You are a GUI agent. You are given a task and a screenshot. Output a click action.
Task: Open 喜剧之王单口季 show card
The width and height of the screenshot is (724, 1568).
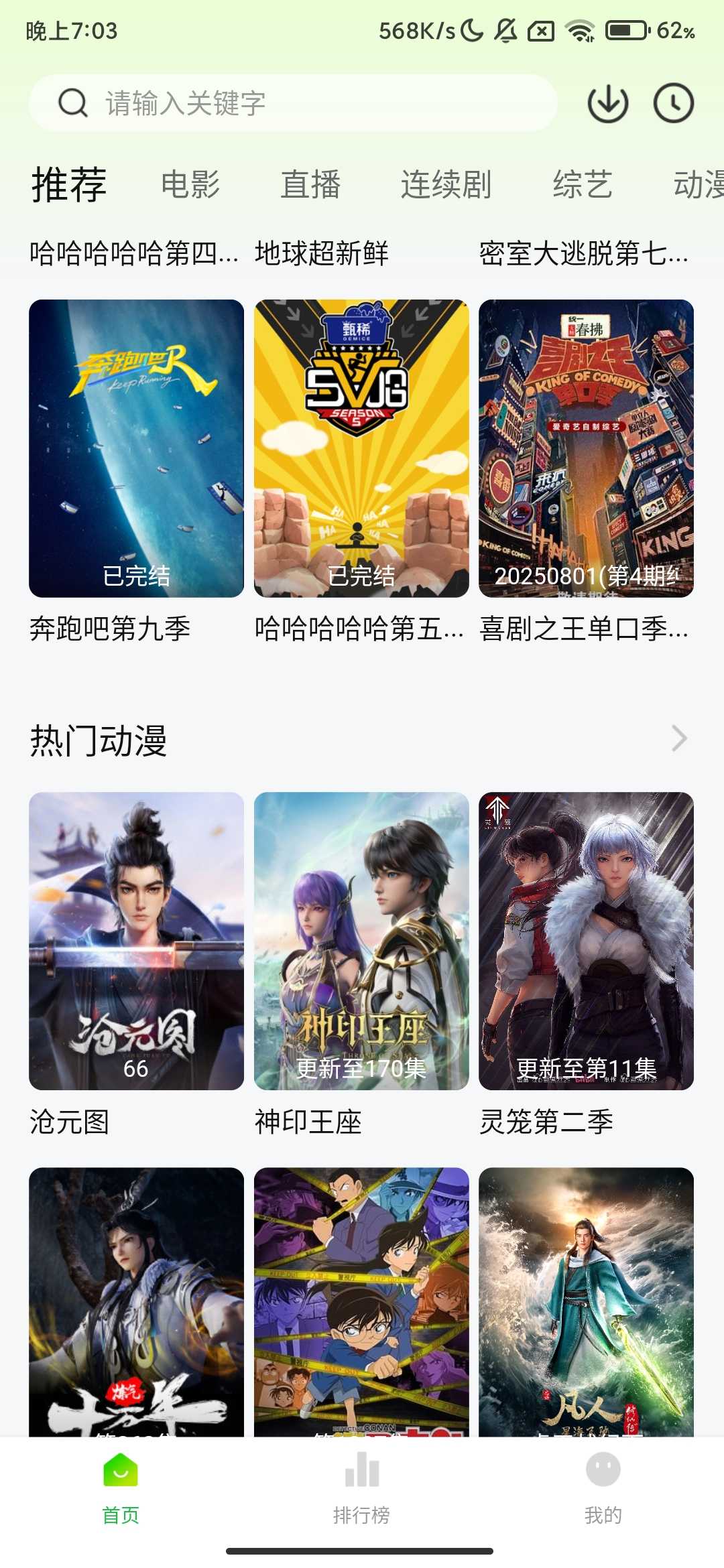click(x=586, y=448)
